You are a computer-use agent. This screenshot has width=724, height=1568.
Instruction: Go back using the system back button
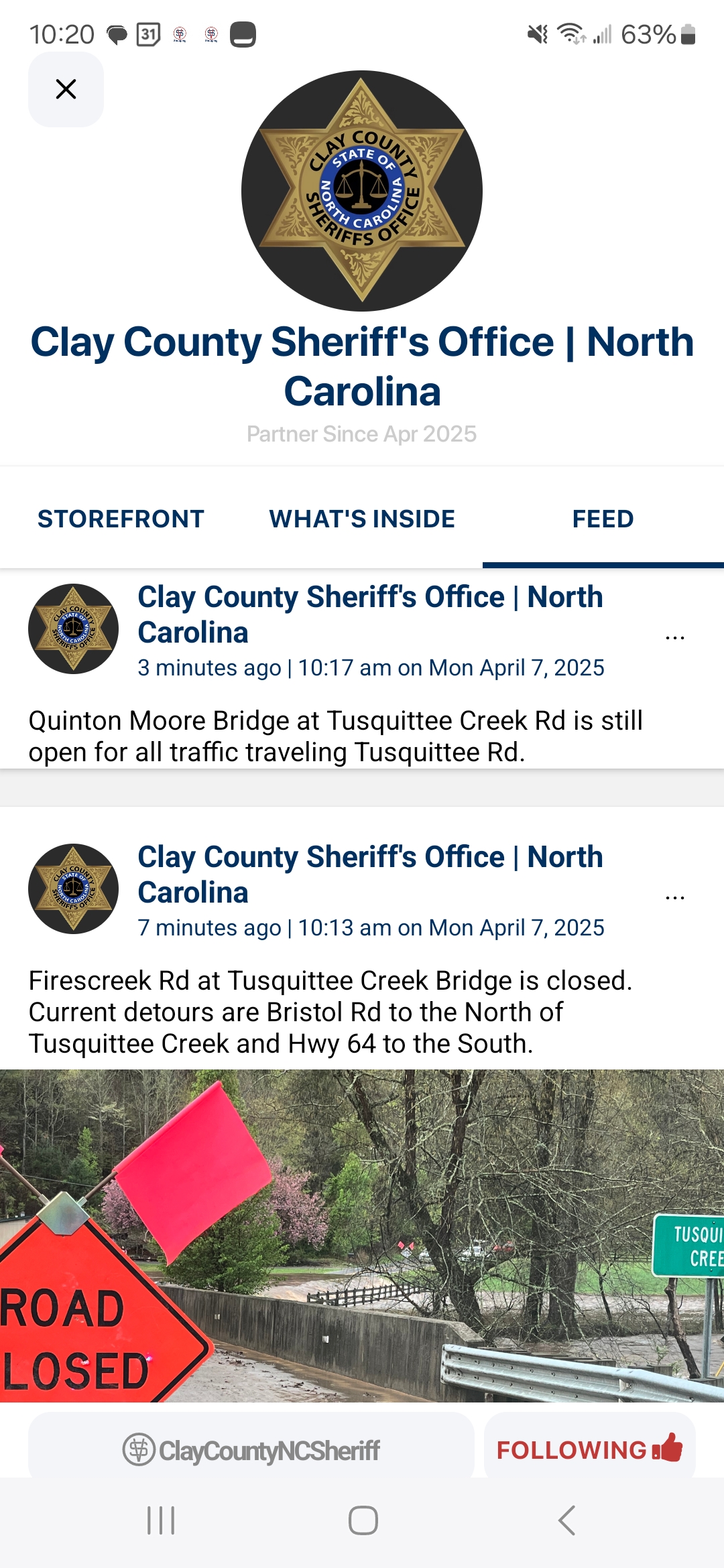coord(566,1520)
